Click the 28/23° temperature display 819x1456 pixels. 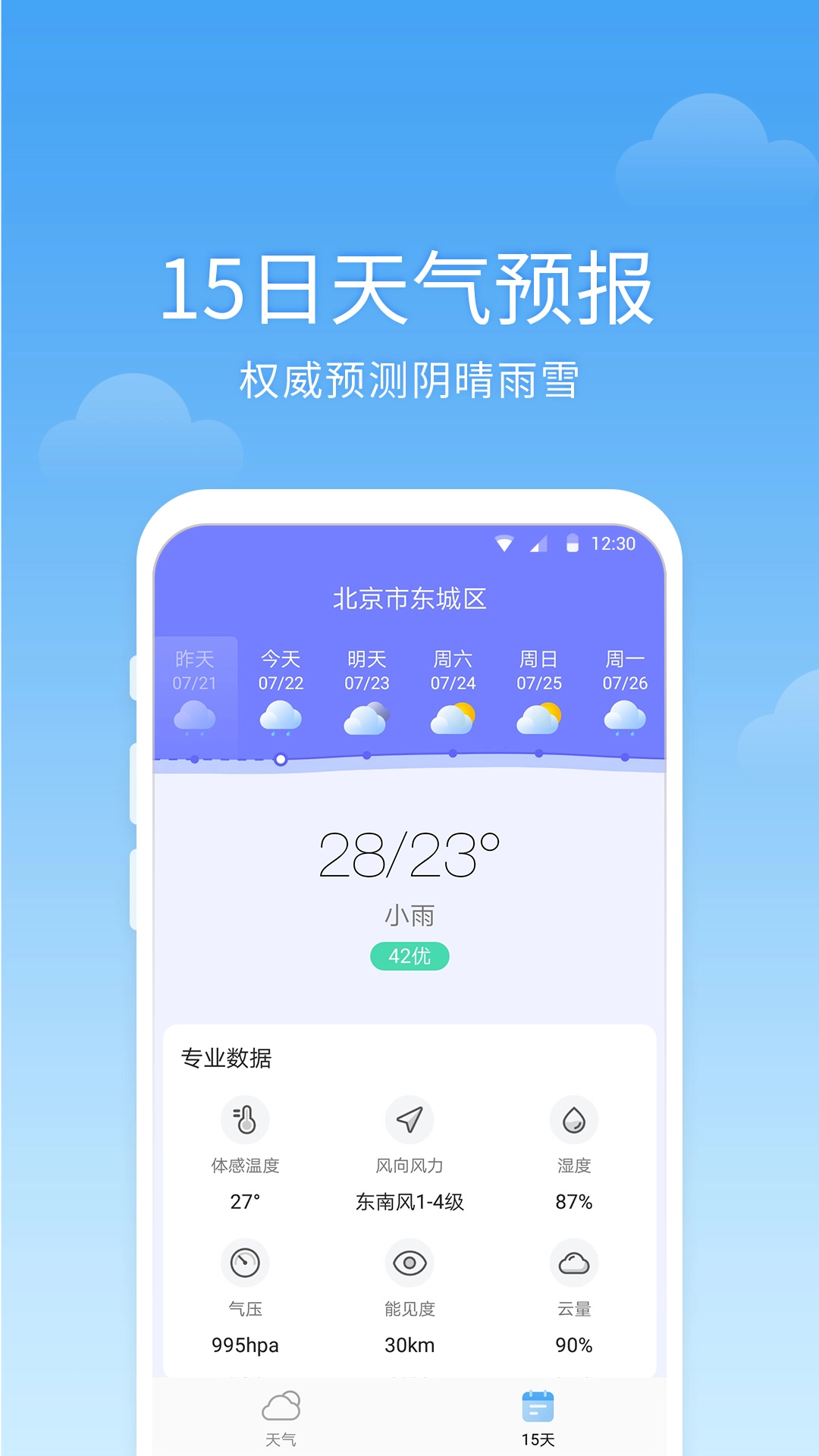pos(409,855)
